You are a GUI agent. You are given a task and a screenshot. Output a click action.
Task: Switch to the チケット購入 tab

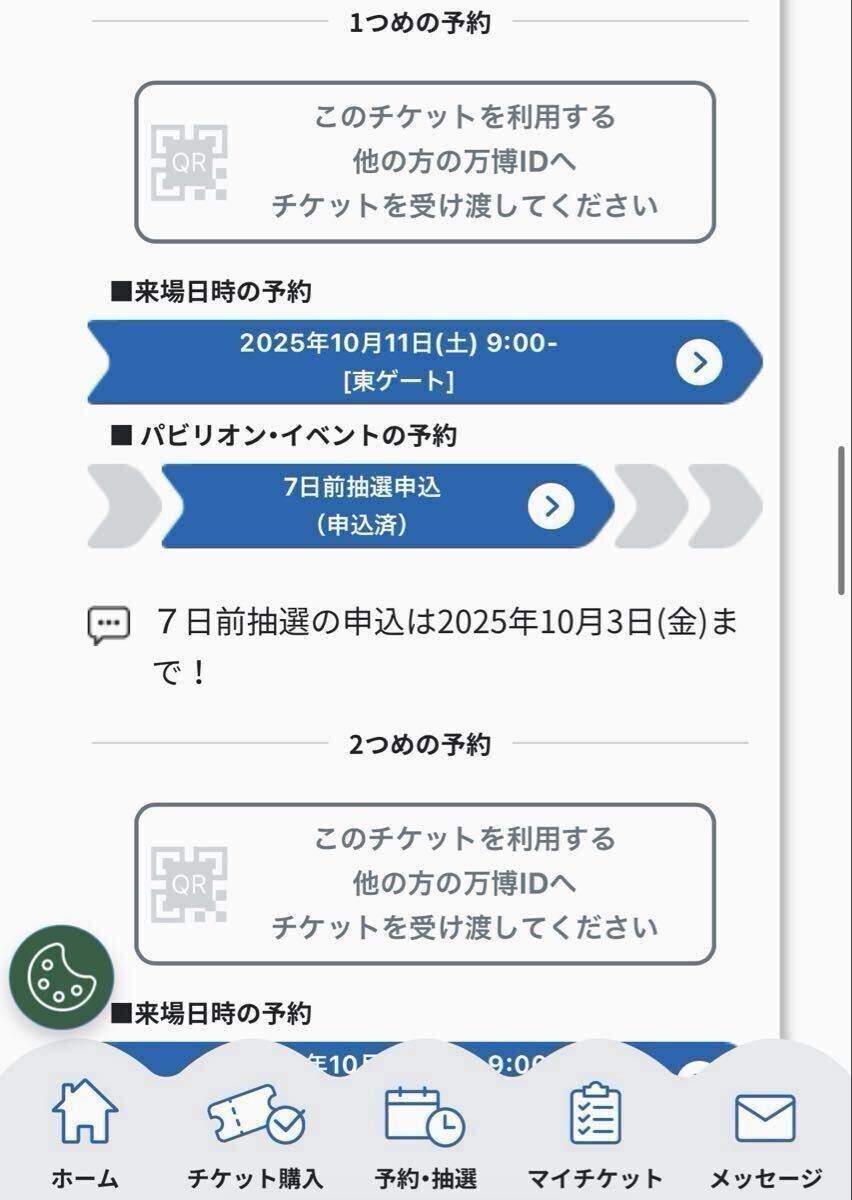point(256,1136)
